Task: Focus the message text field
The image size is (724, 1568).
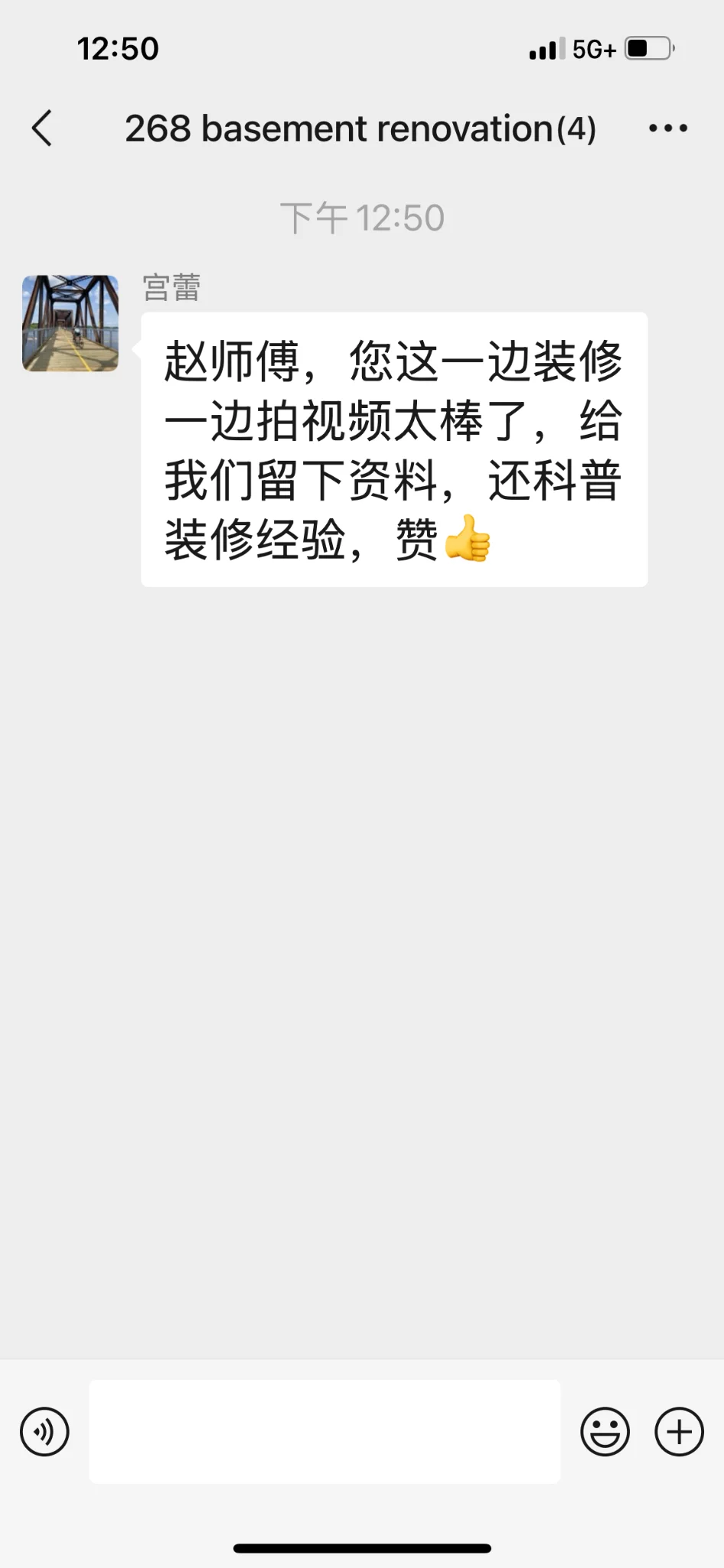Action: coord(324,1431)
